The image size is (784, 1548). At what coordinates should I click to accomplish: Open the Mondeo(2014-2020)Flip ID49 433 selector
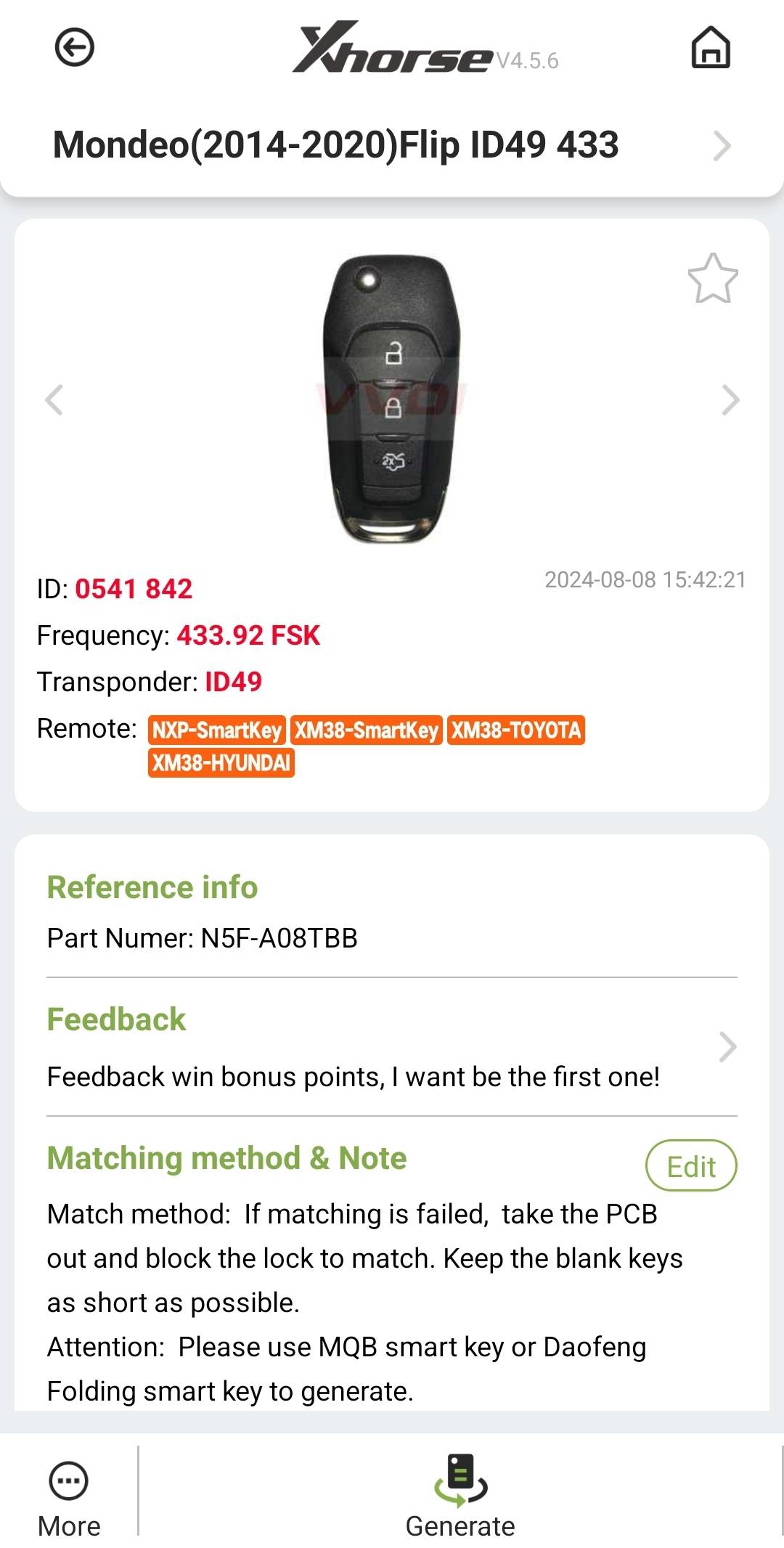coord(392,144)
